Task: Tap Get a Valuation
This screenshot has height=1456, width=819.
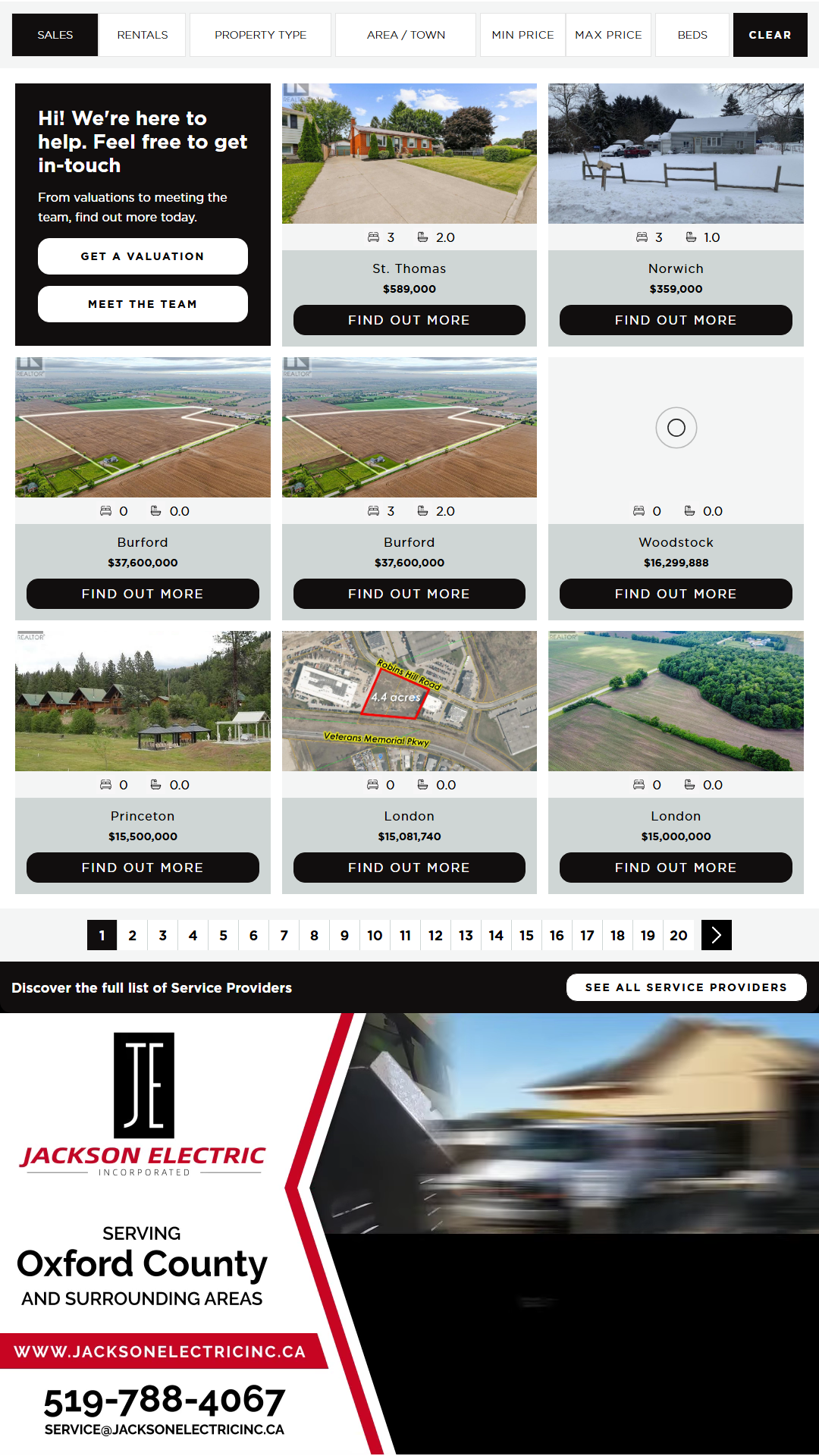Action: (143, 256)
